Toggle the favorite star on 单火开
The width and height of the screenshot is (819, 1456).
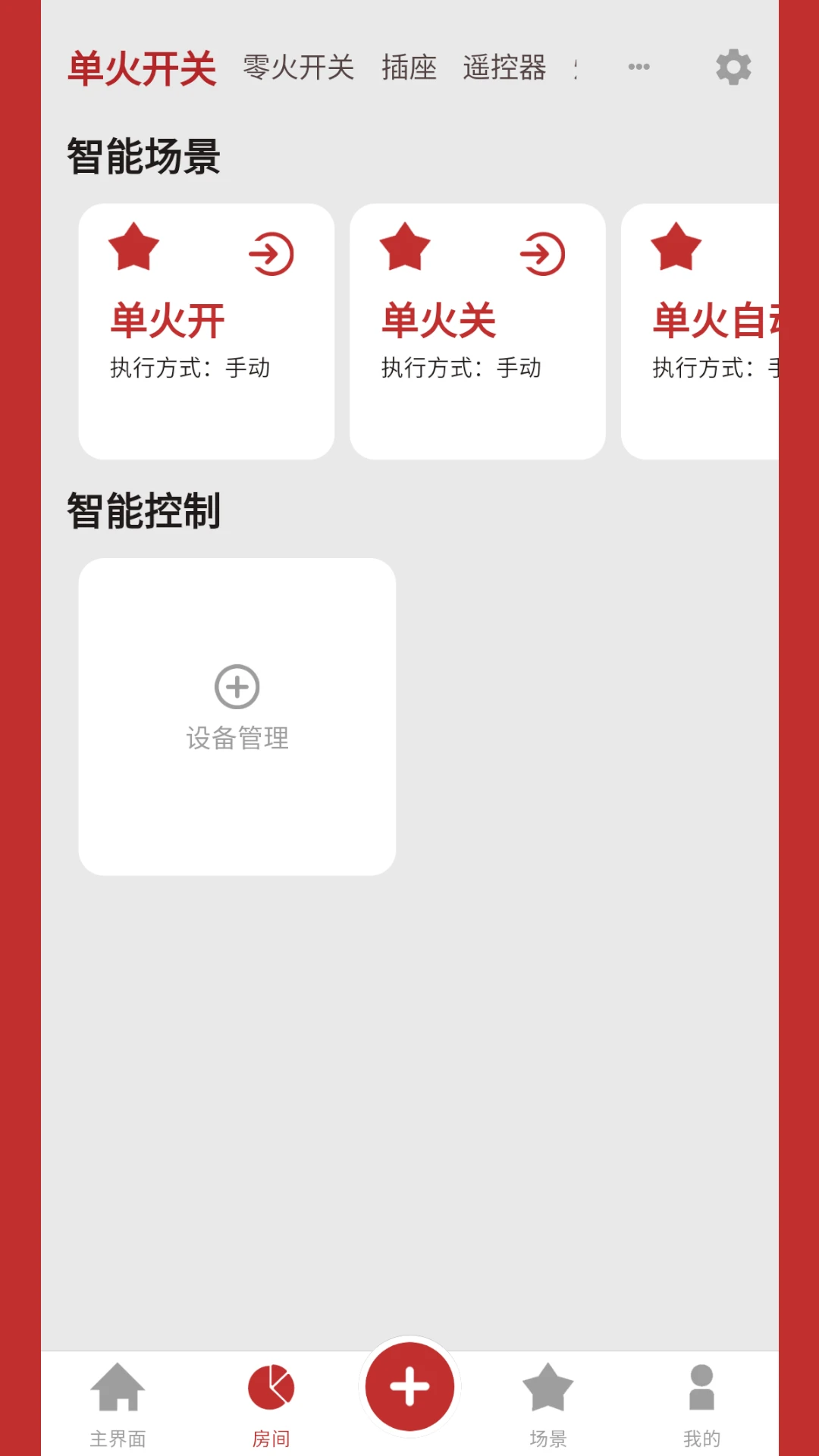click(136, 248)
